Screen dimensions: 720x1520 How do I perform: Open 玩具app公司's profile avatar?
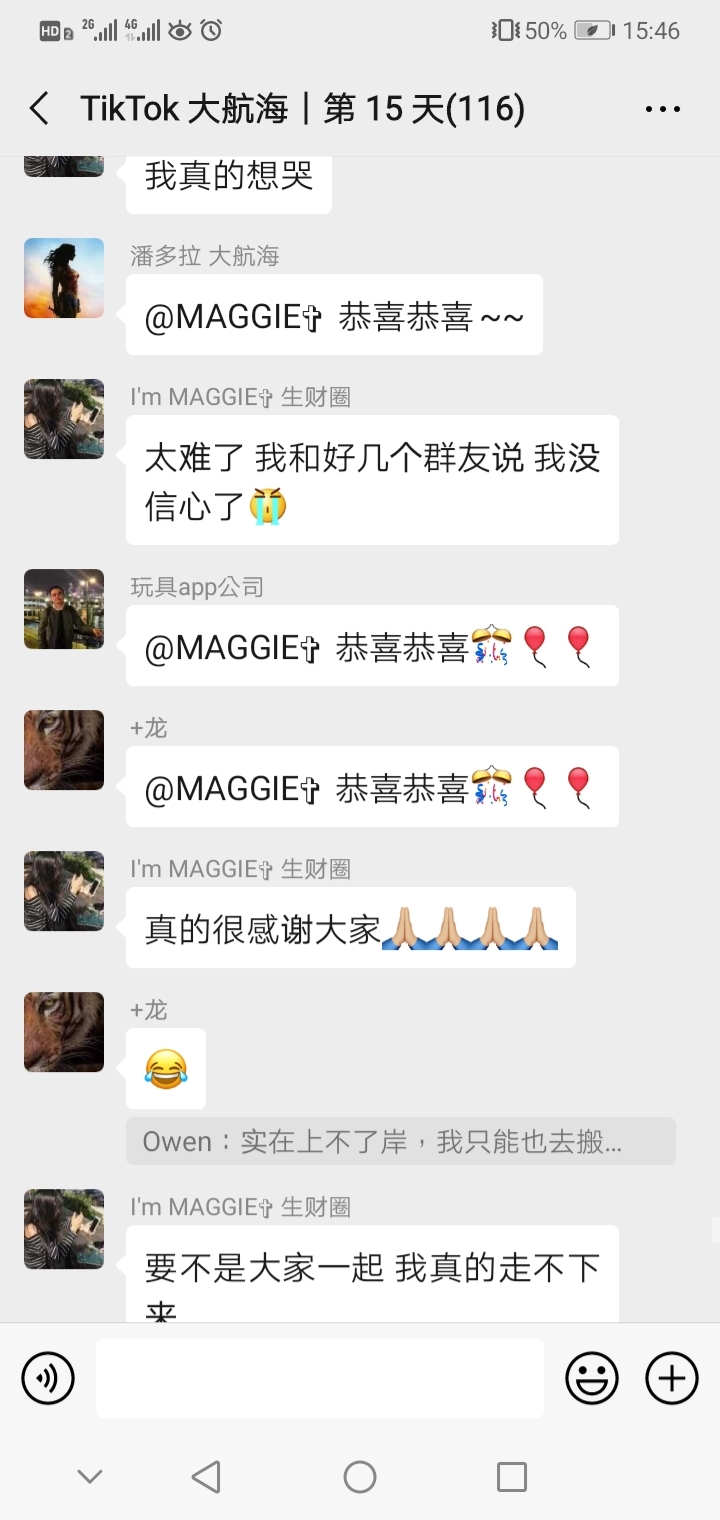coord(64,609)
